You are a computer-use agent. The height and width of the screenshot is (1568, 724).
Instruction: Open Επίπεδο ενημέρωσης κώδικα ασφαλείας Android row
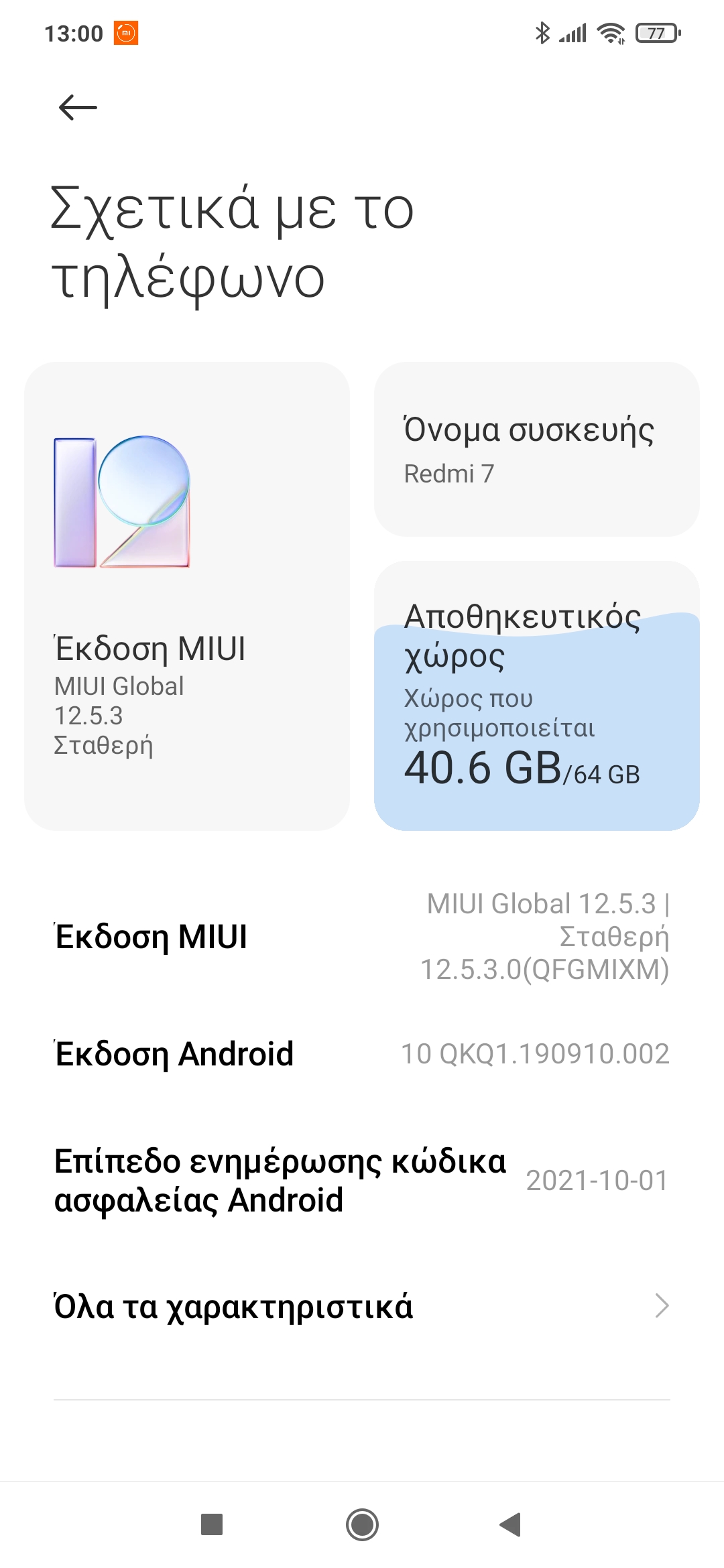[x=362, y=1180]
